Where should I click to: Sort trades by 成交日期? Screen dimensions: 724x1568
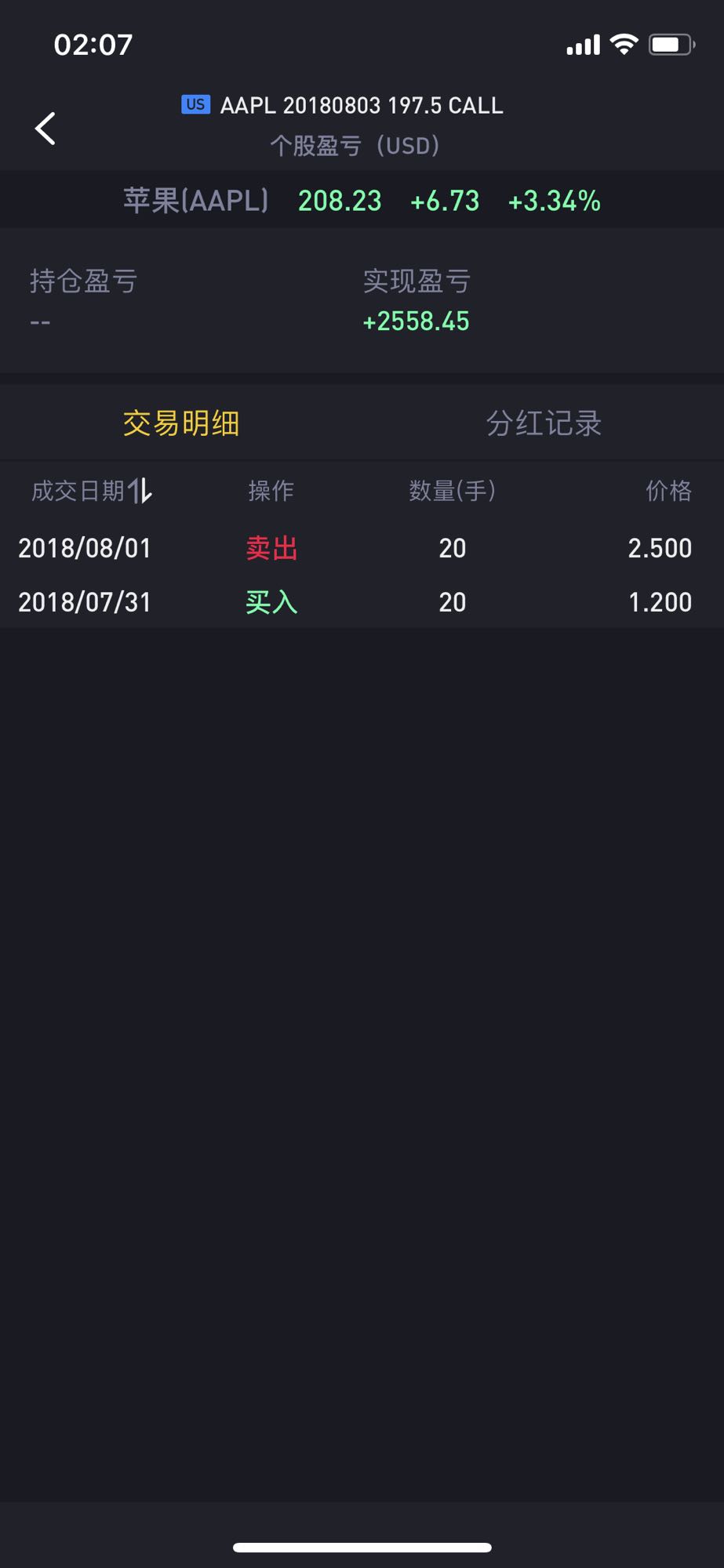(x=92, y=492)
